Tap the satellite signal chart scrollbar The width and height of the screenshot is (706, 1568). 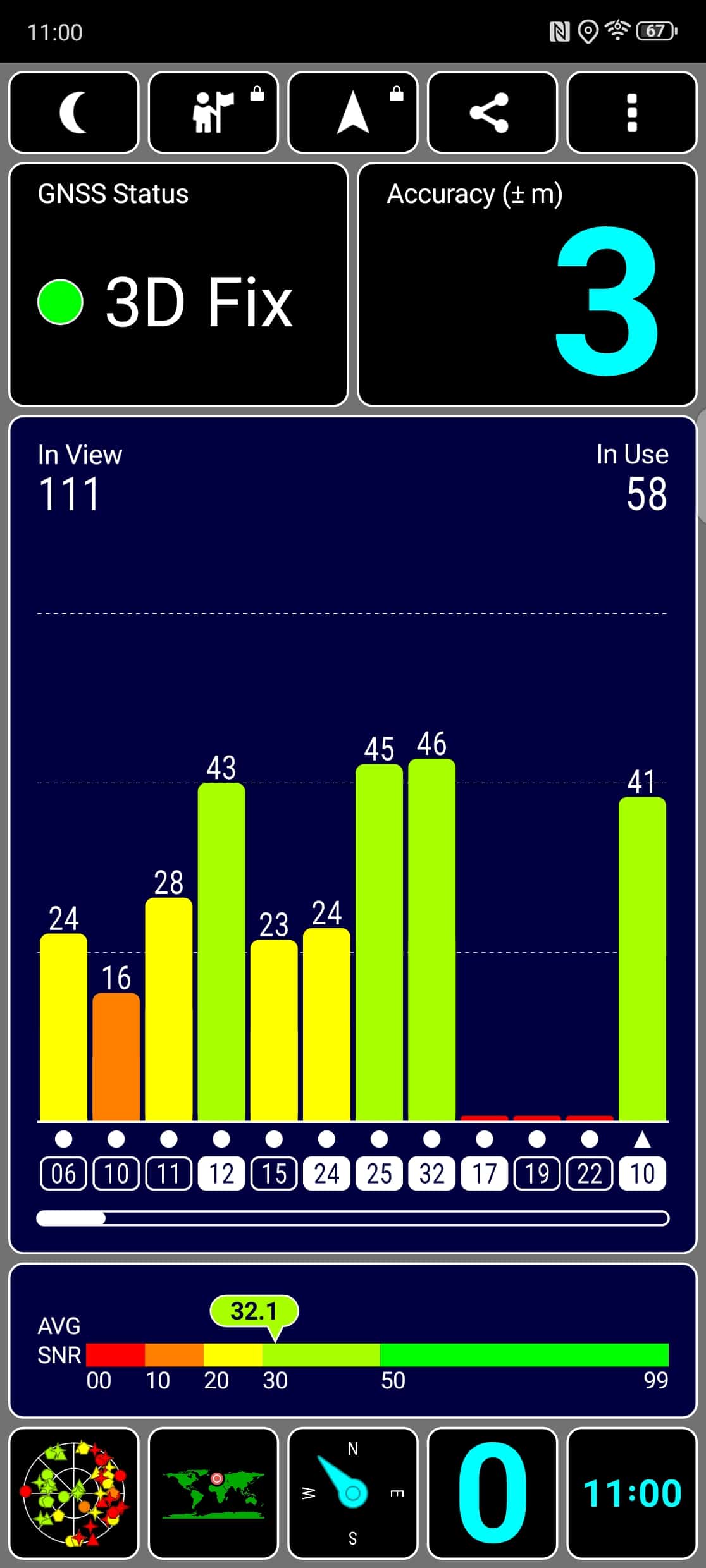click(353, 1218)
